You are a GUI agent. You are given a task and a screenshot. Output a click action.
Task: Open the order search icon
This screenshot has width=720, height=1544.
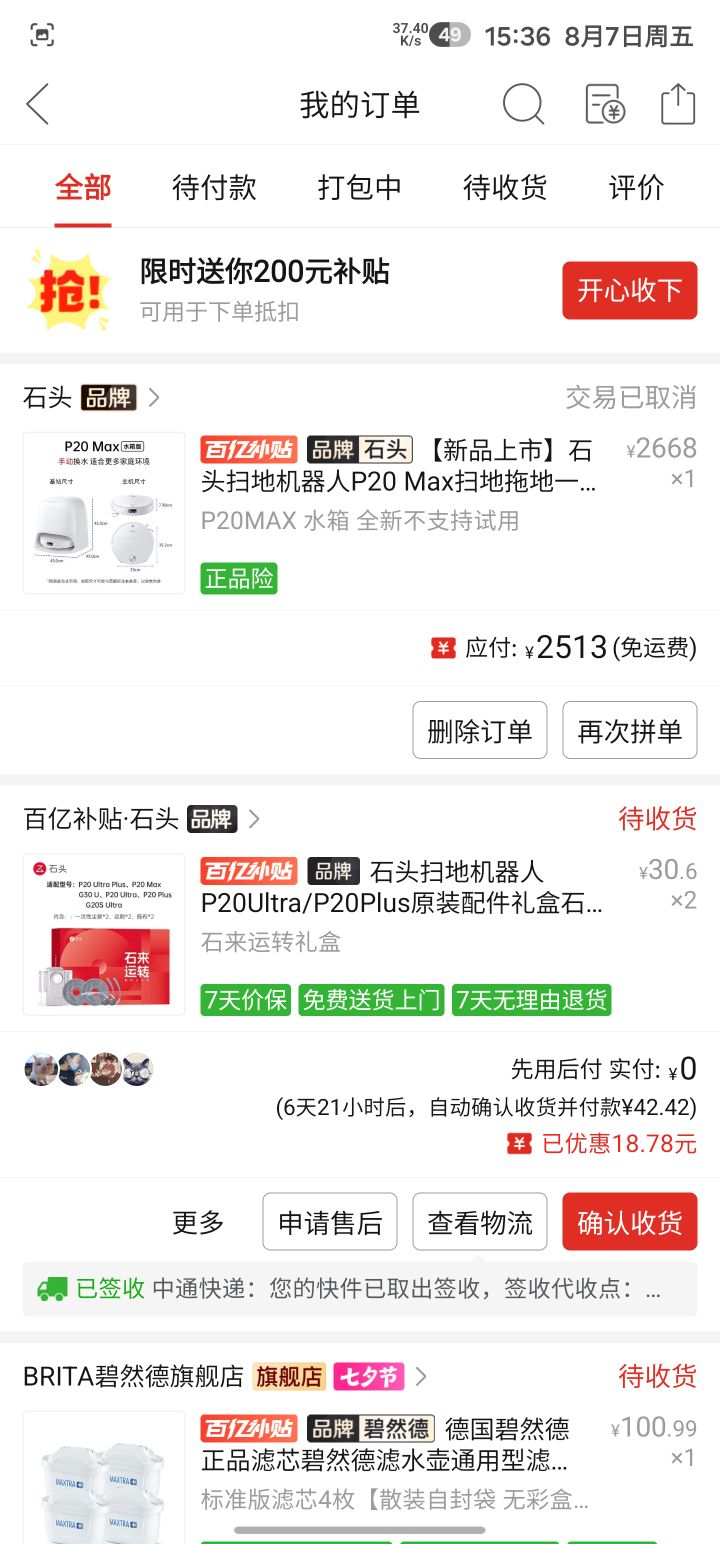523,104
